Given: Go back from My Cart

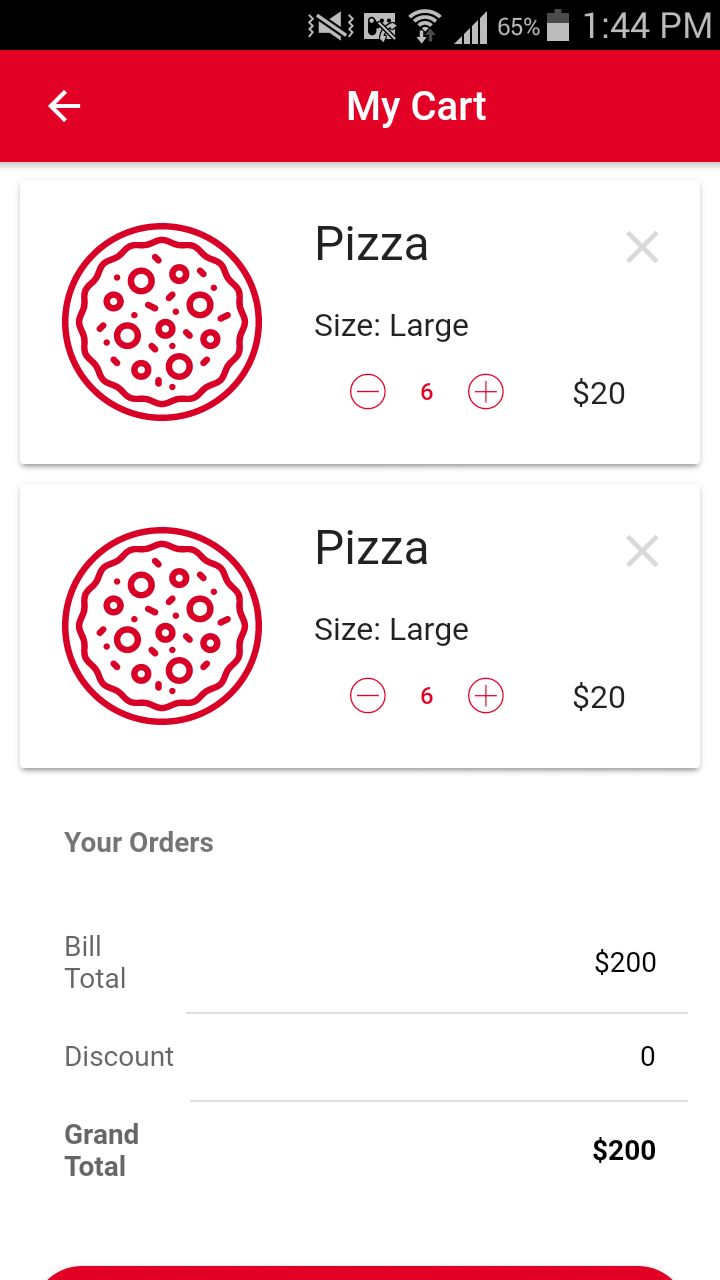Looking at the screenshot, I should [64, 106].
